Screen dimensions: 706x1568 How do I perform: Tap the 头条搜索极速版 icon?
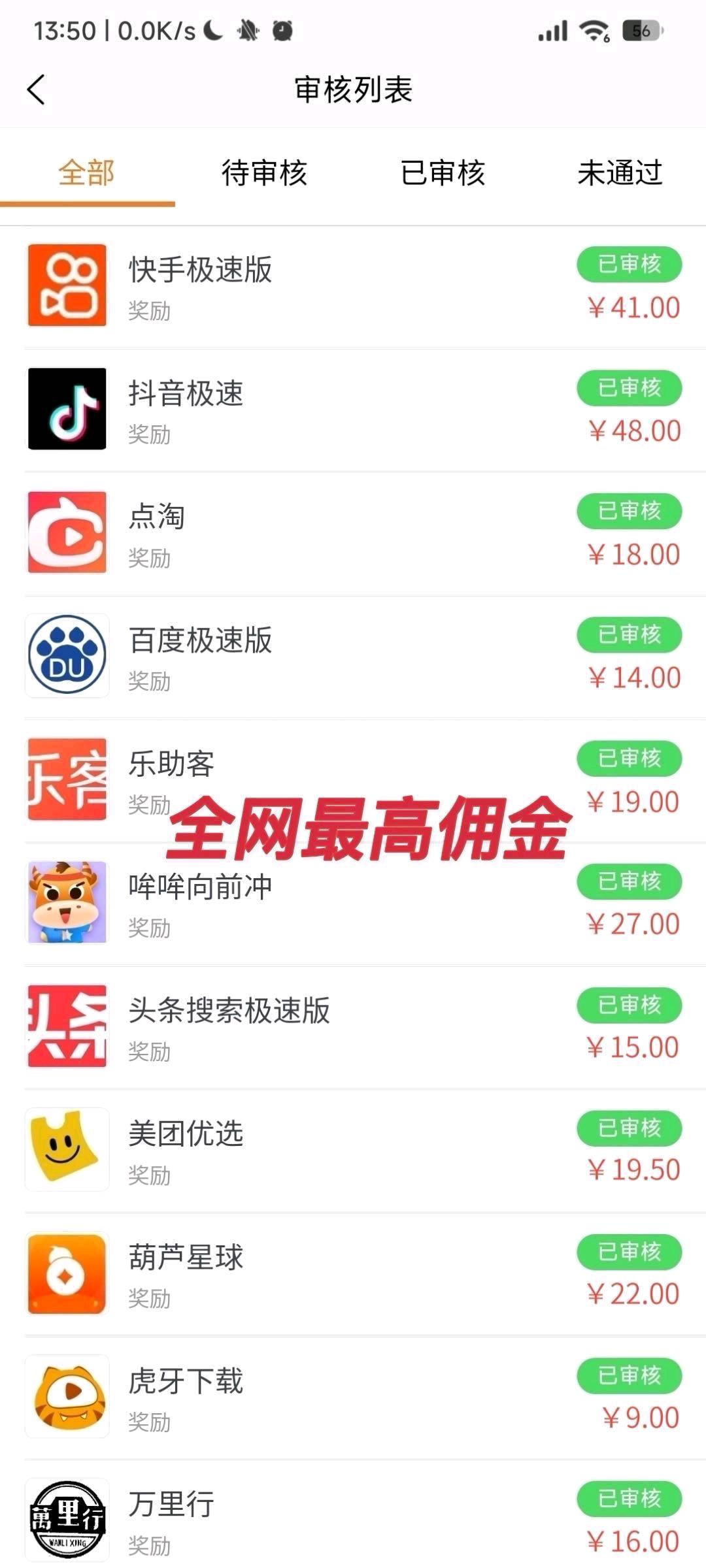point(67,1026)
